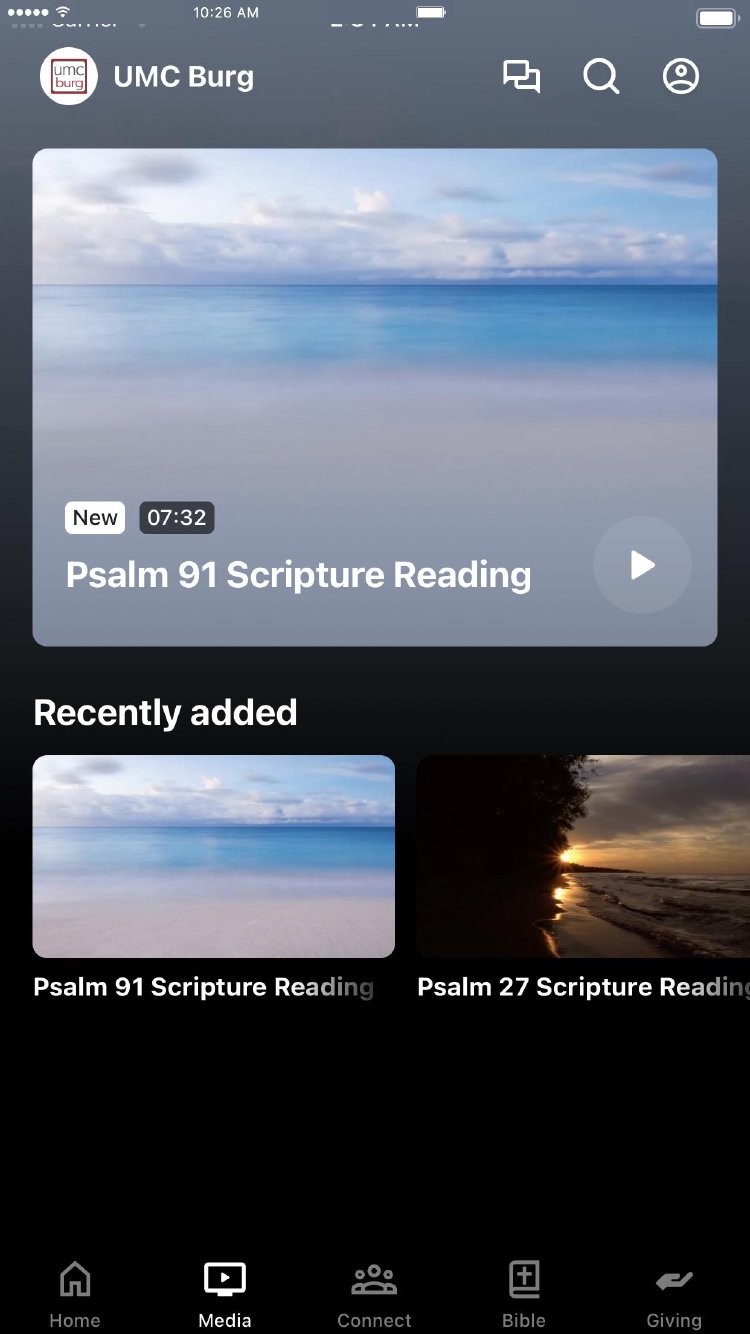This screenshot has height=1334, width=750.
Task: Open the user profile icon
Action: [681, 77]
